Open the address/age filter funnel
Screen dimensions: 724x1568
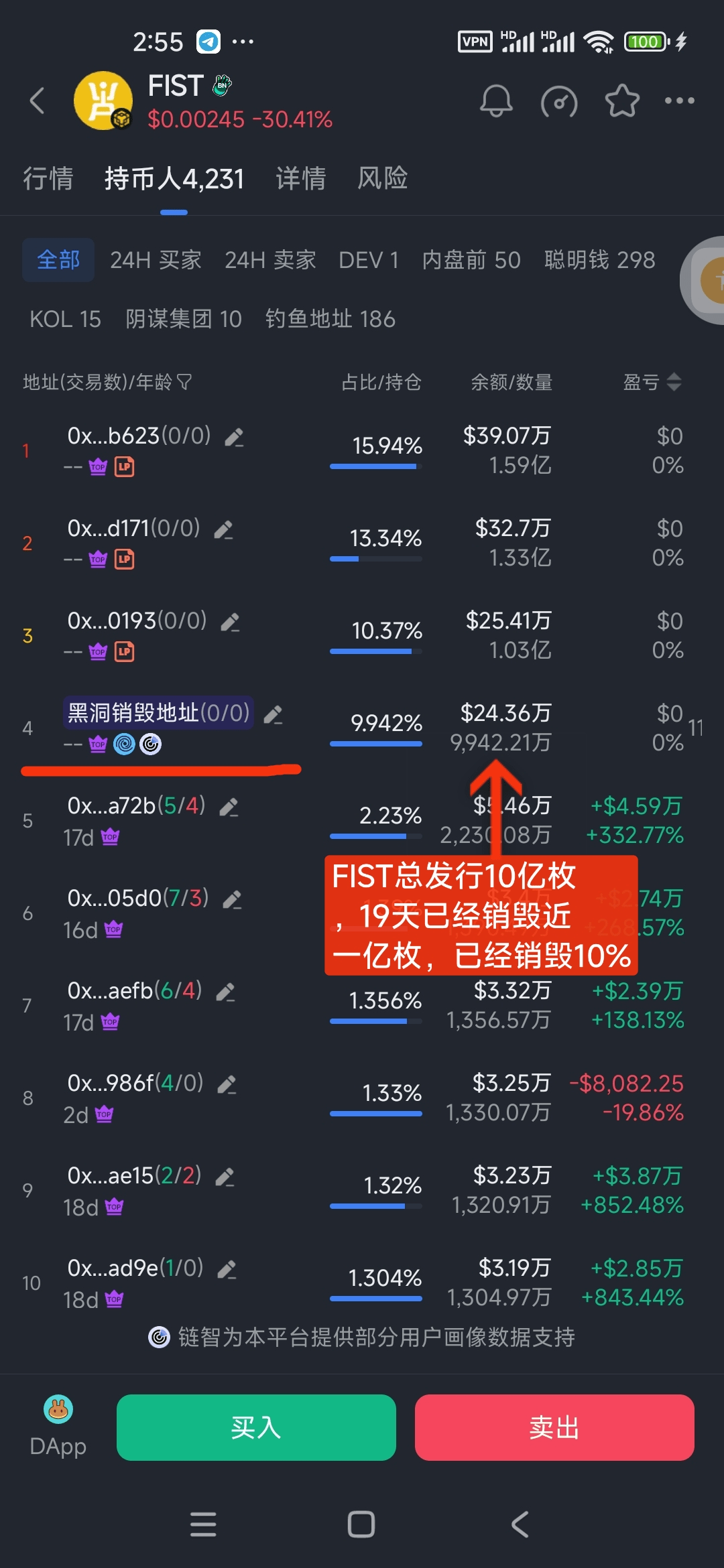coord(184,382)
